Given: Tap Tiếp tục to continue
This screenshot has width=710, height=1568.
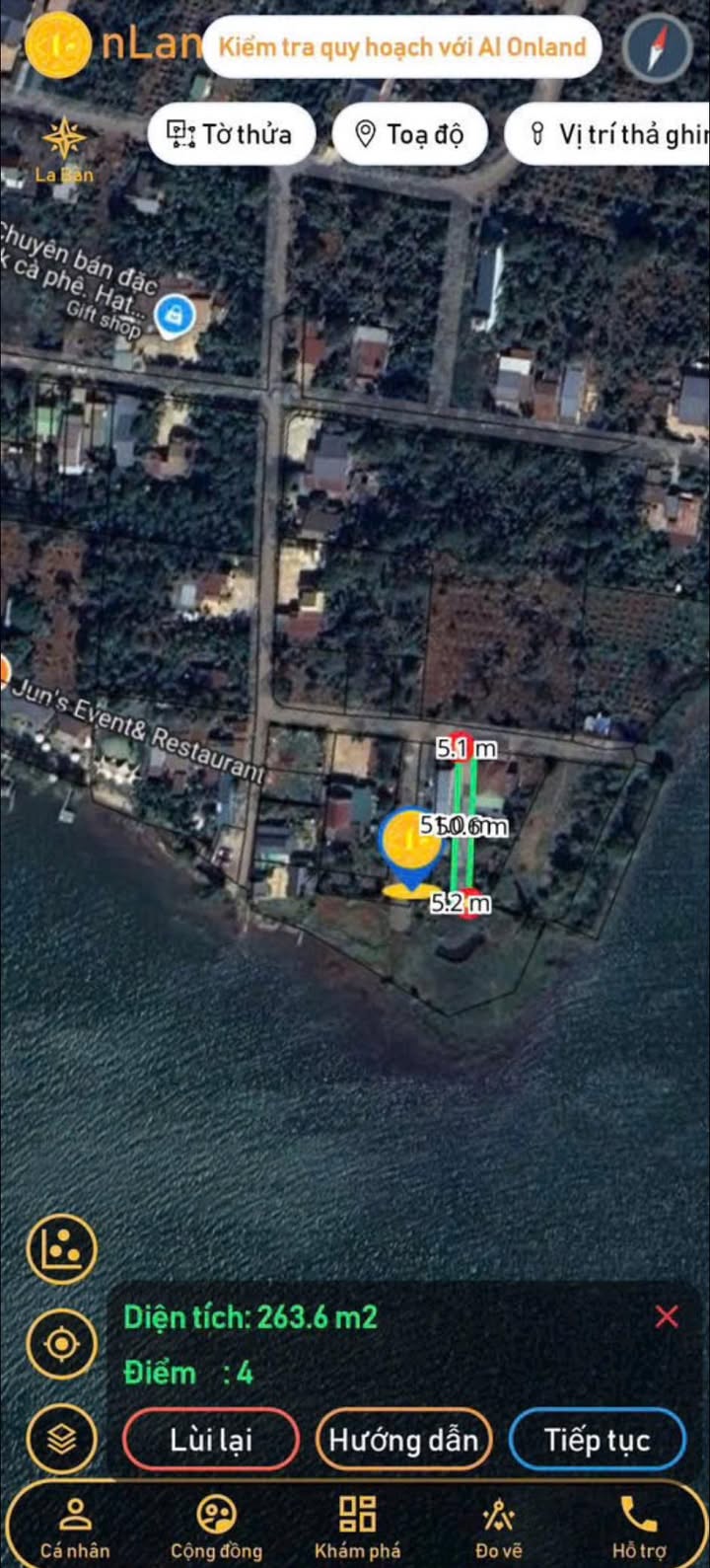Looking at the screenshot, I should tap(597, 1440).
